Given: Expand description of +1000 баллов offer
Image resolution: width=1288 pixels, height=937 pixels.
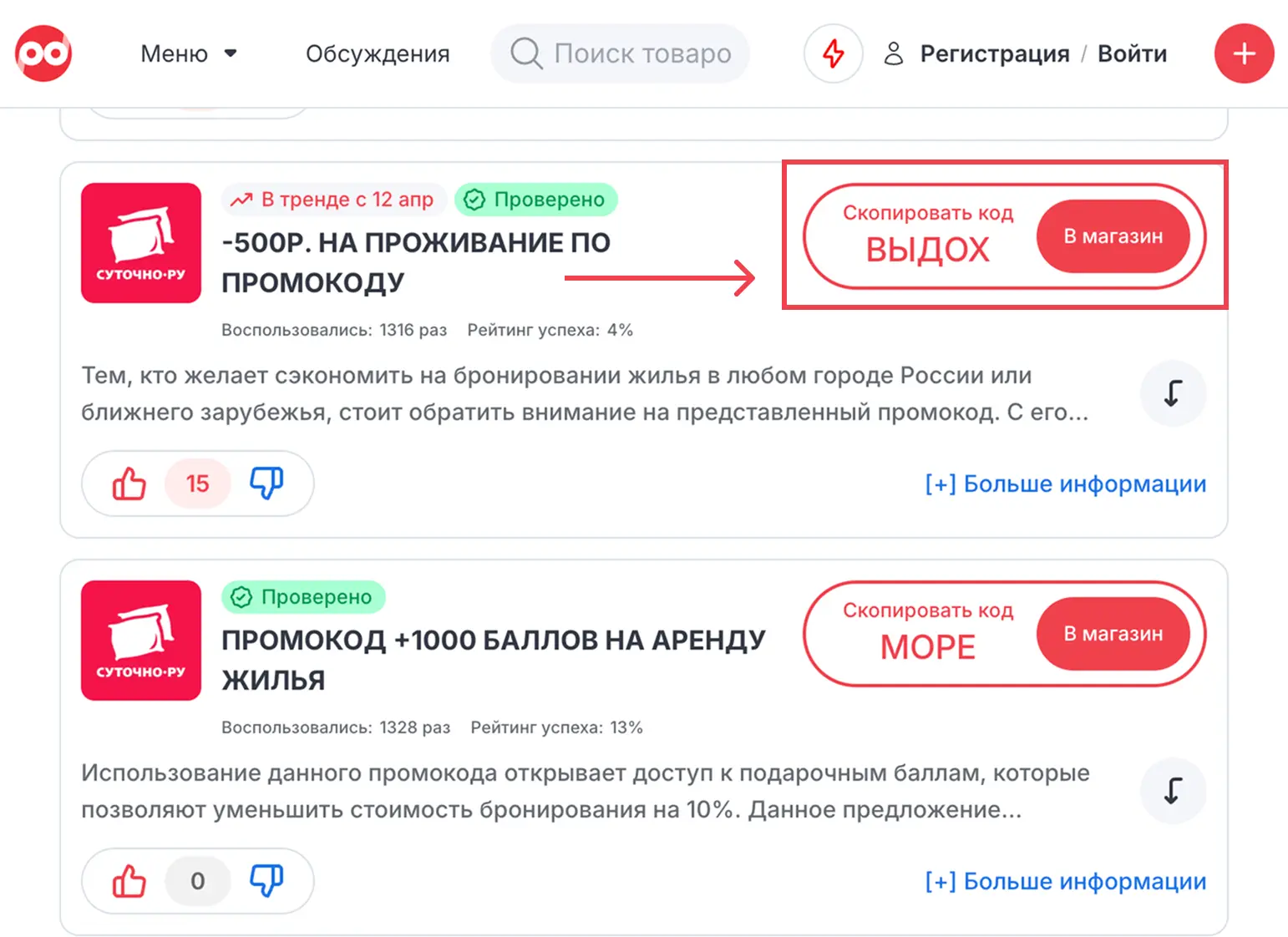Looking at the screenshot, I should (x=1173, y=791).
